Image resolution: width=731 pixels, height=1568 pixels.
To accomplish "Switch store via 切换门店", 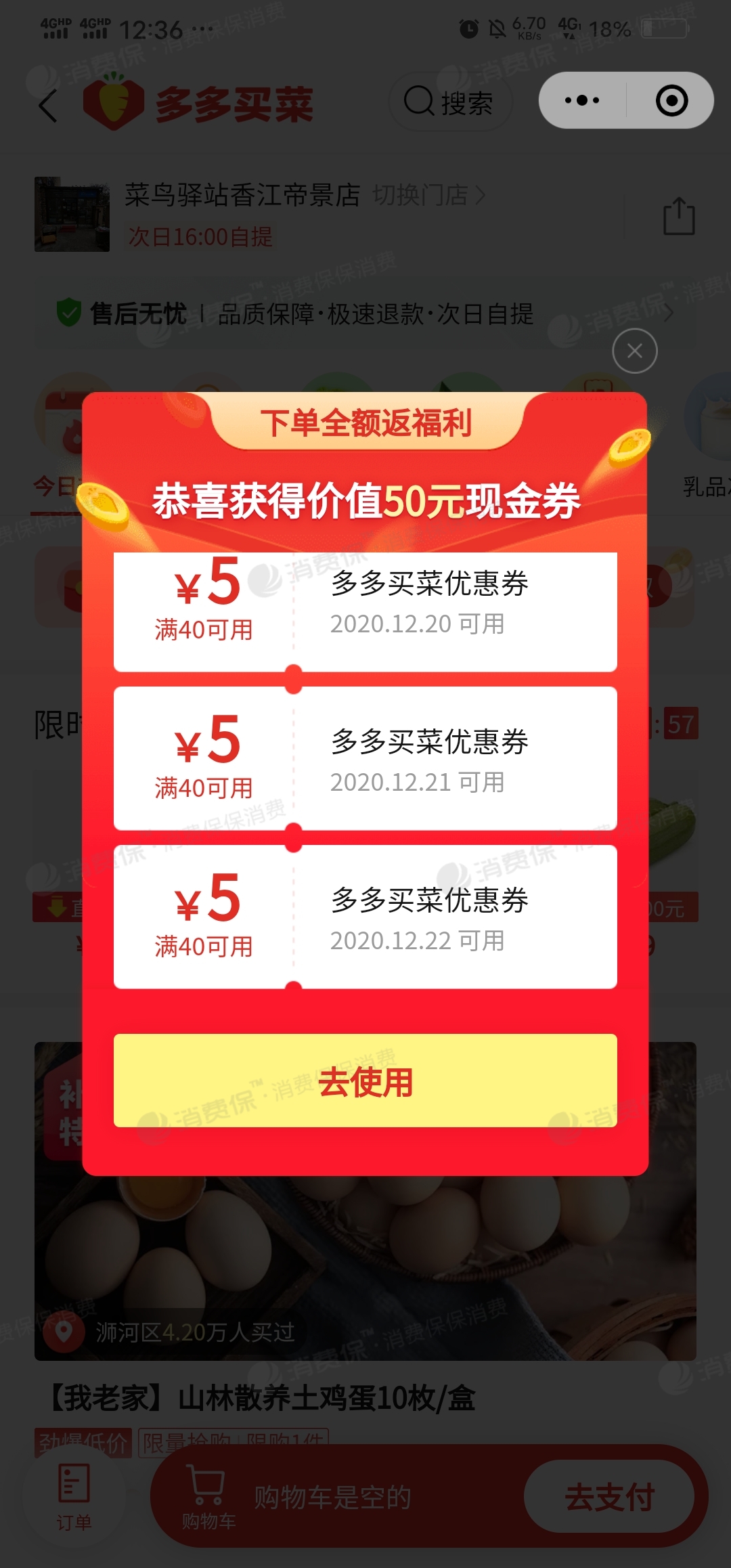I will (428, 196).
